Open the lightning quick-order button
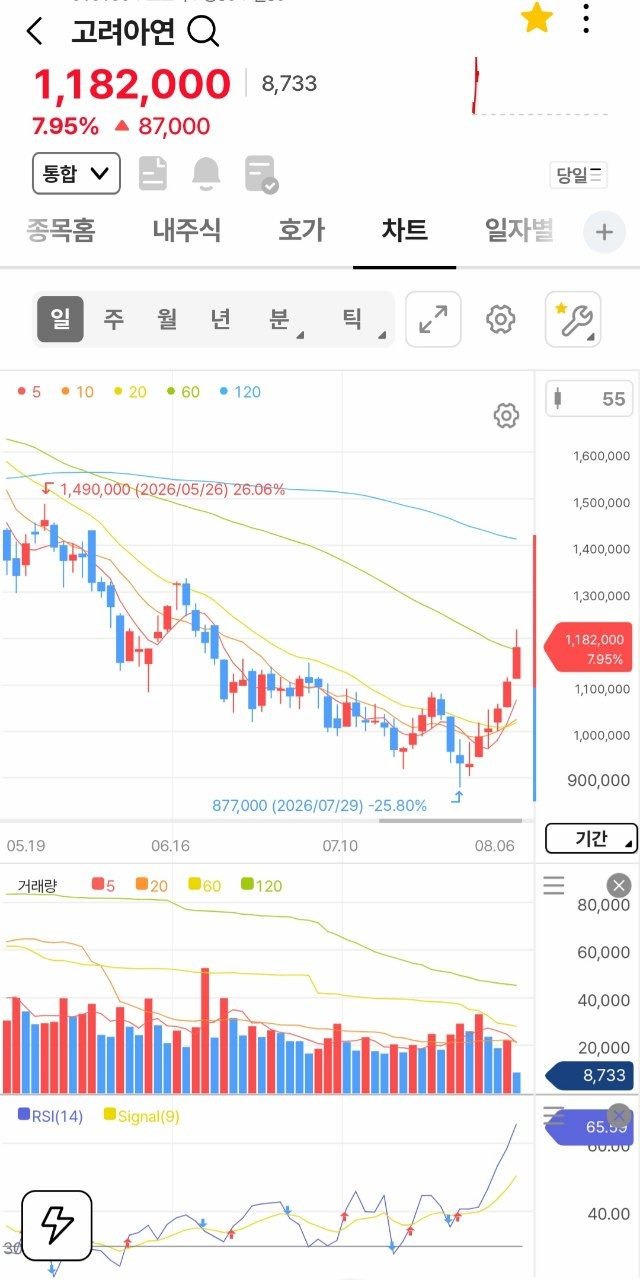 pos(57,1225)
